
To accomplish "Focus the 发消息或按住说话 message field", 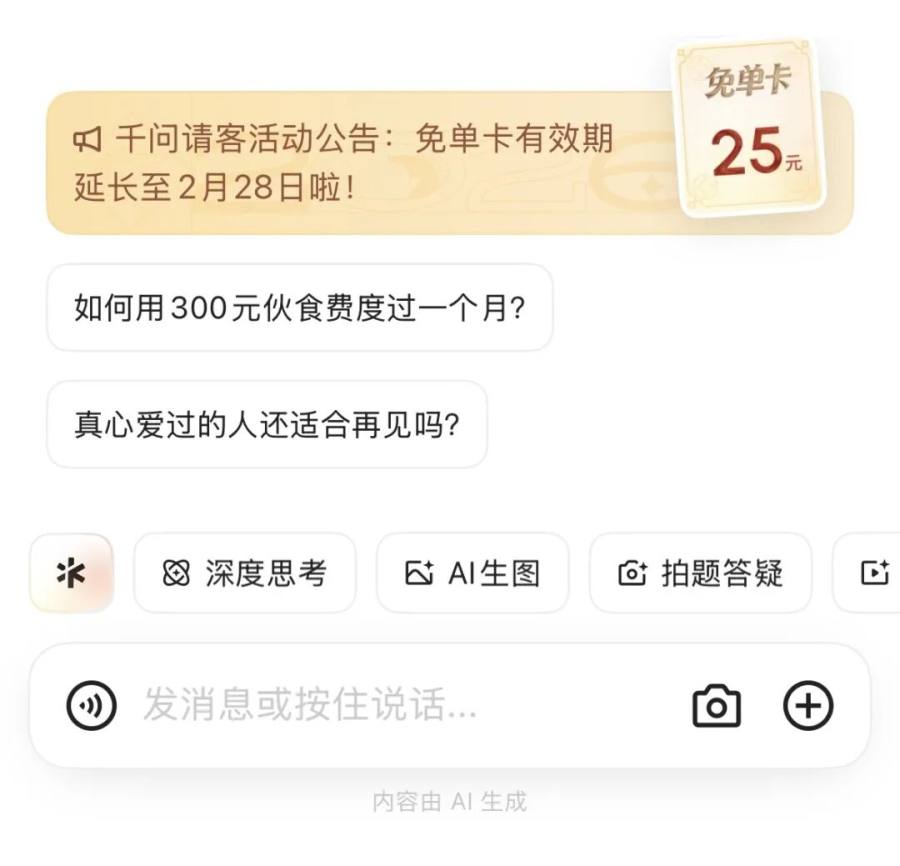I will click(x=400, y=706).
